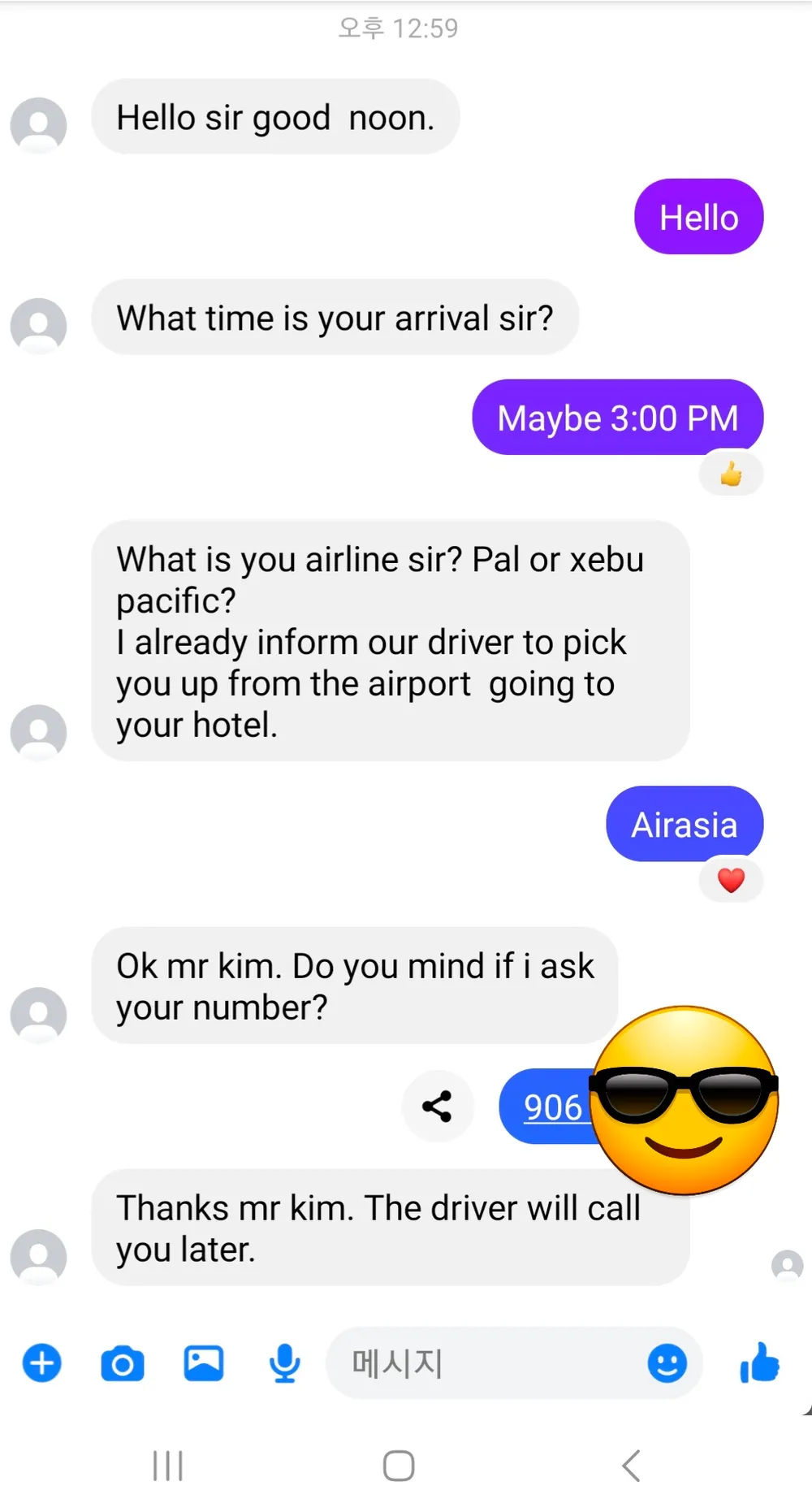This screenshot has height=1512, width=812.
Task: Open the emoji picker in message field
Action: [667, 1363]
